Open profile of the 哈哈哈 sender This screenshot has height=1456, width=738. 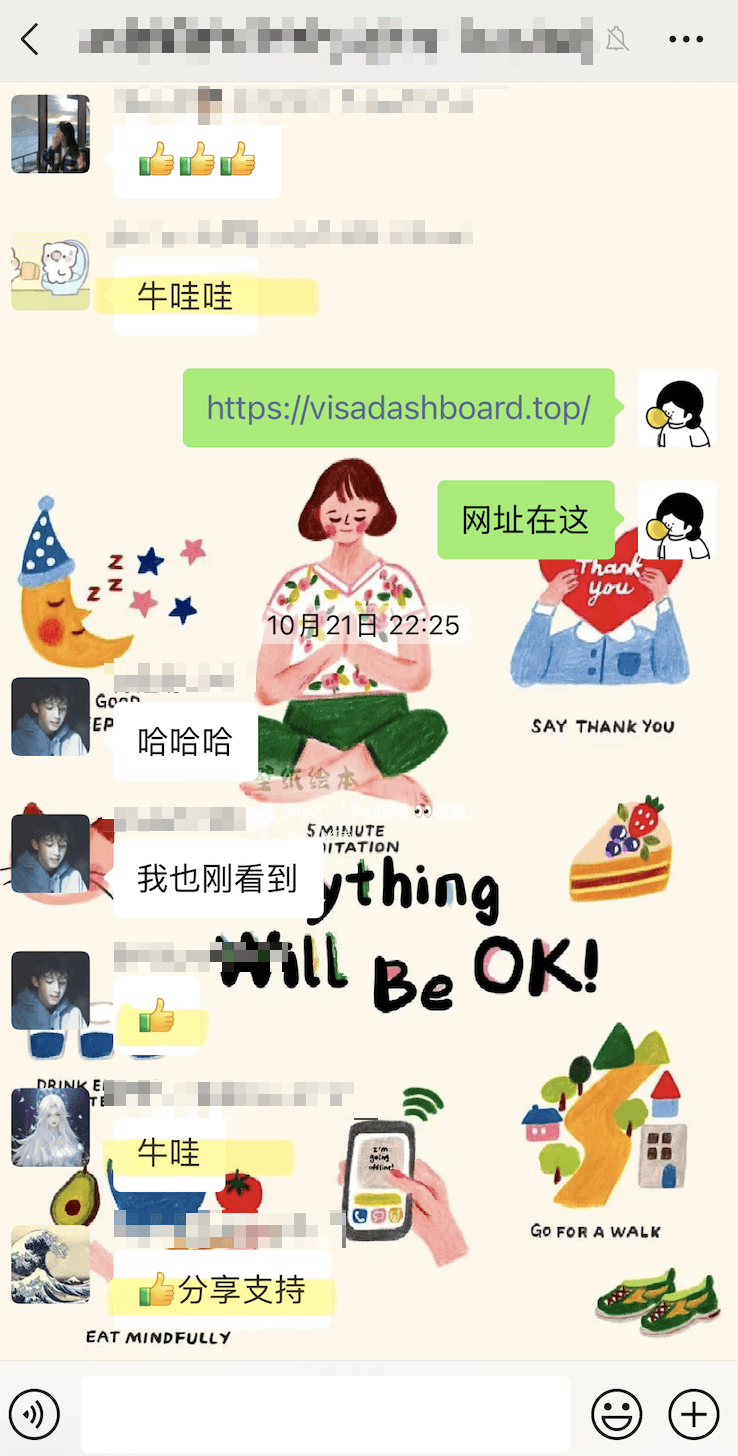pyautogui.click(x=50, y=716)
